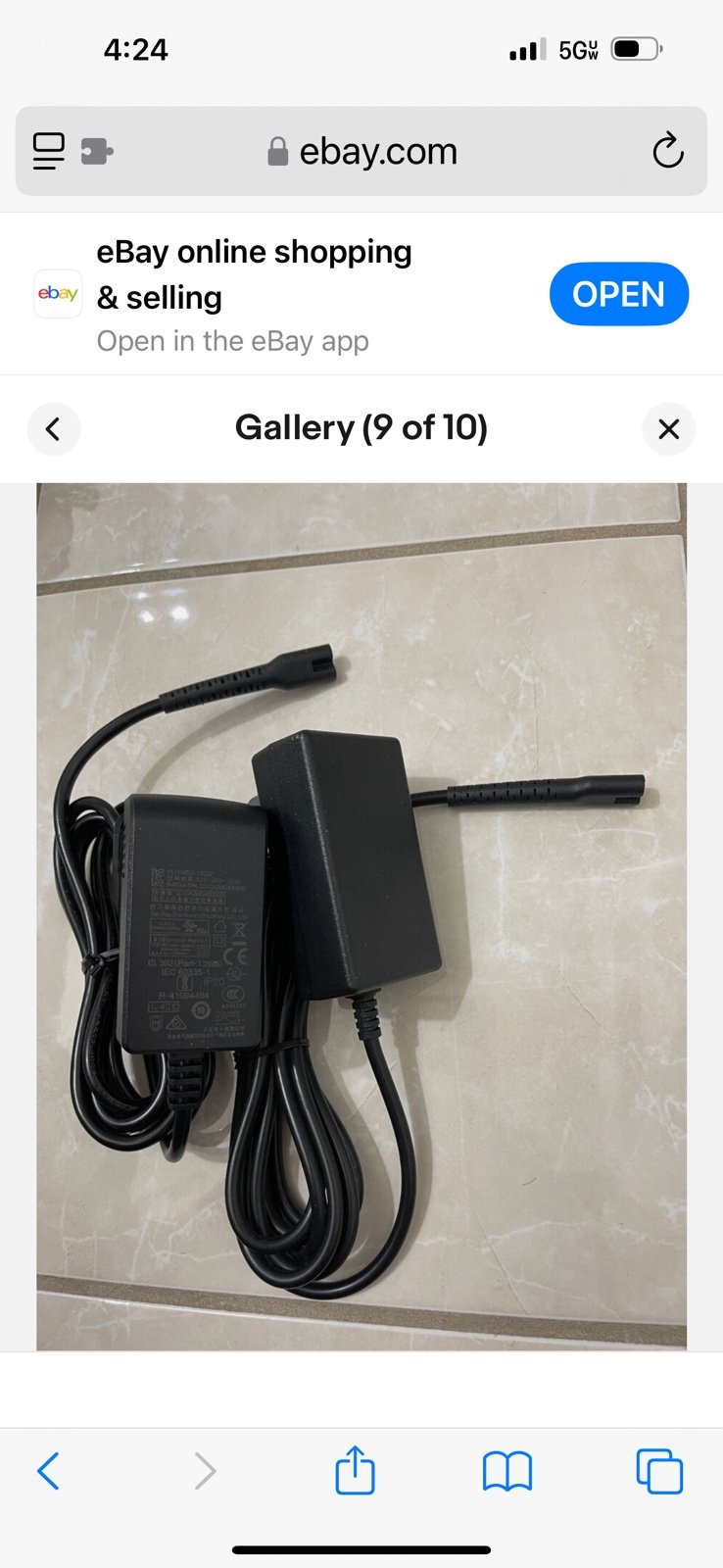Open Safari bookmarks

[x=507, y=1471]
